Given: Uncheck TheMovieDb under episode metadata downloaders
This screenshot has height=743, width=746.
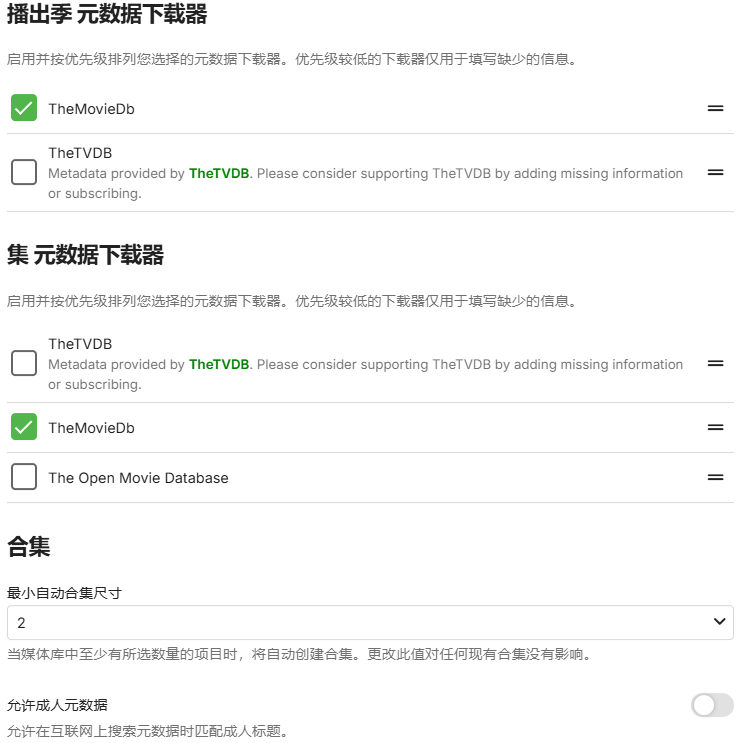Looking at the screenshot, I should coord(24,427).
